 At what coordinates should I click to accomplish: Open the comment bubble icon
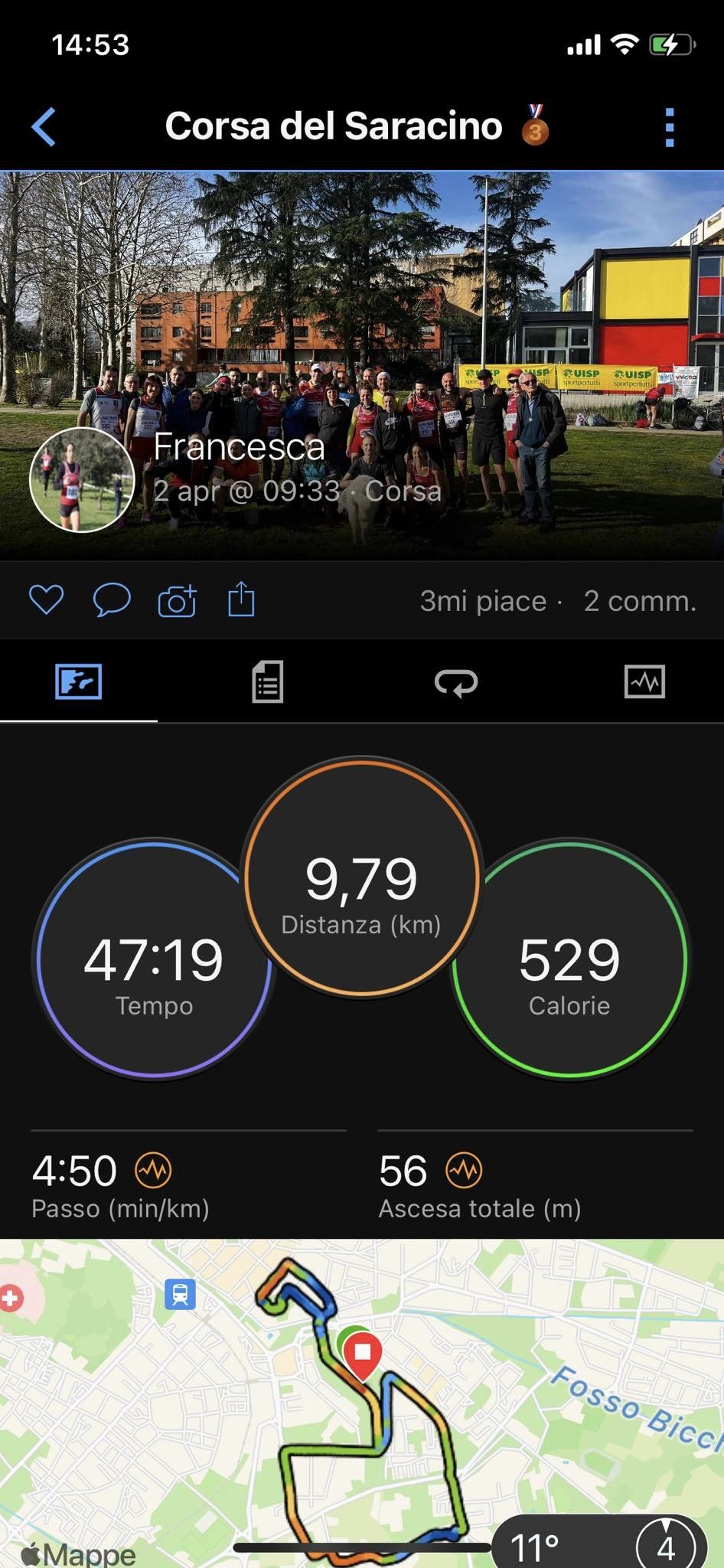tap(112, 599)
